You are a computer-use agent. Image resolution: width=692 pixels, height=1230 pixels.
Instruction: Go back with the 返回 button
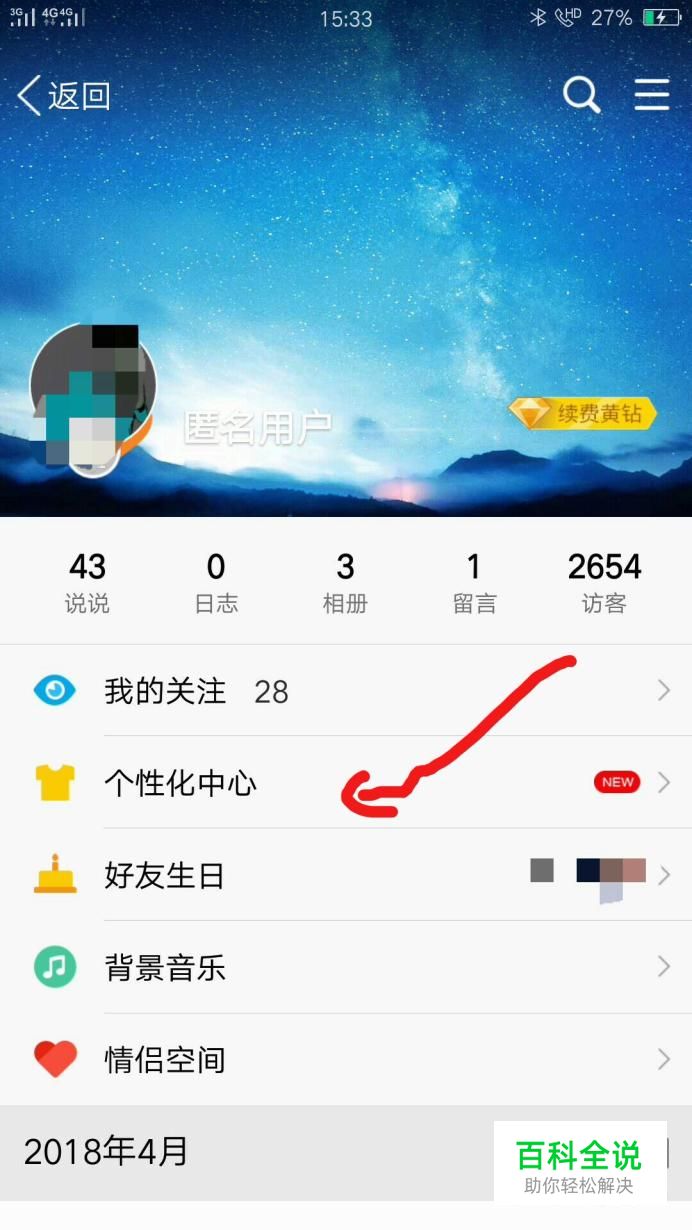click(x=64, y=96)
